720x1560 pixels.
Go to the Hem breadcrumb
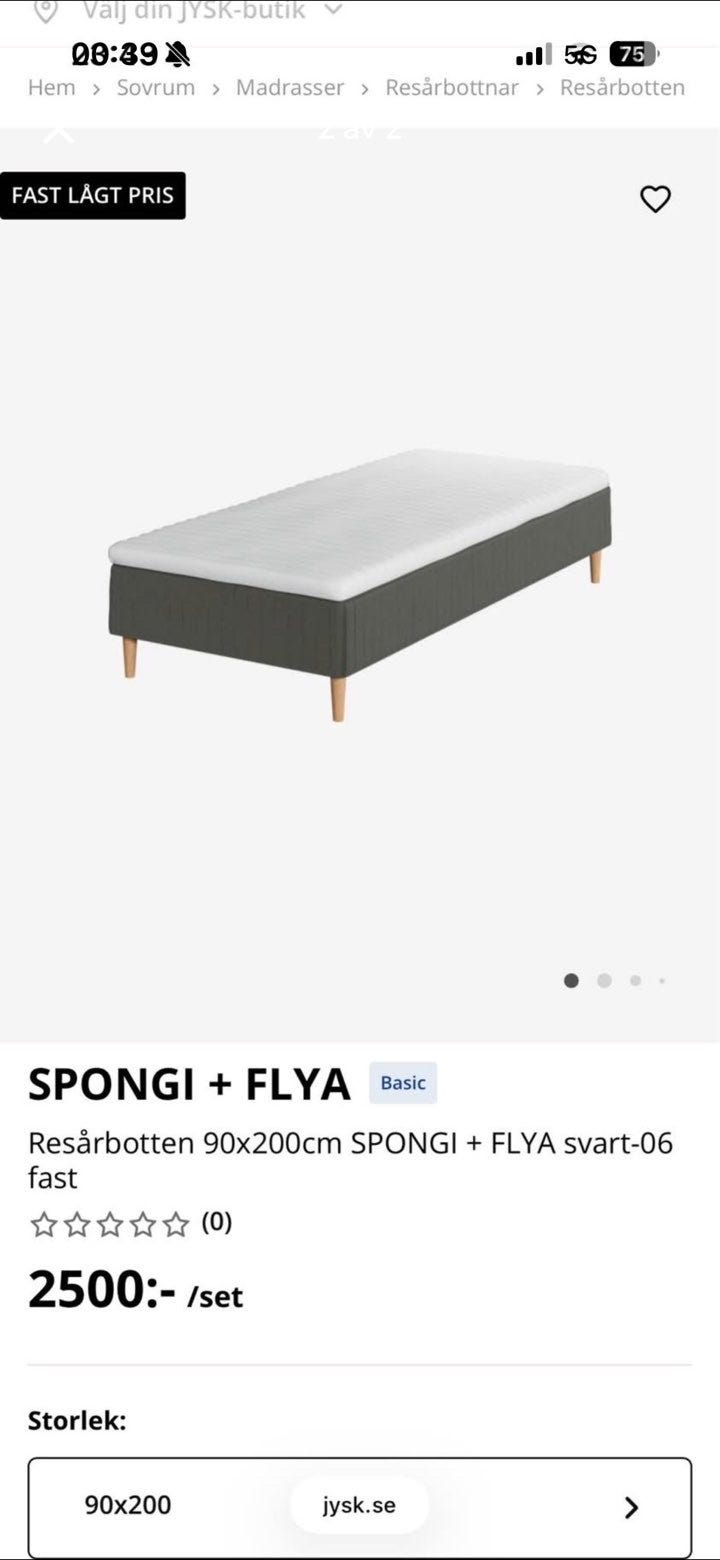tap(51, 88)
